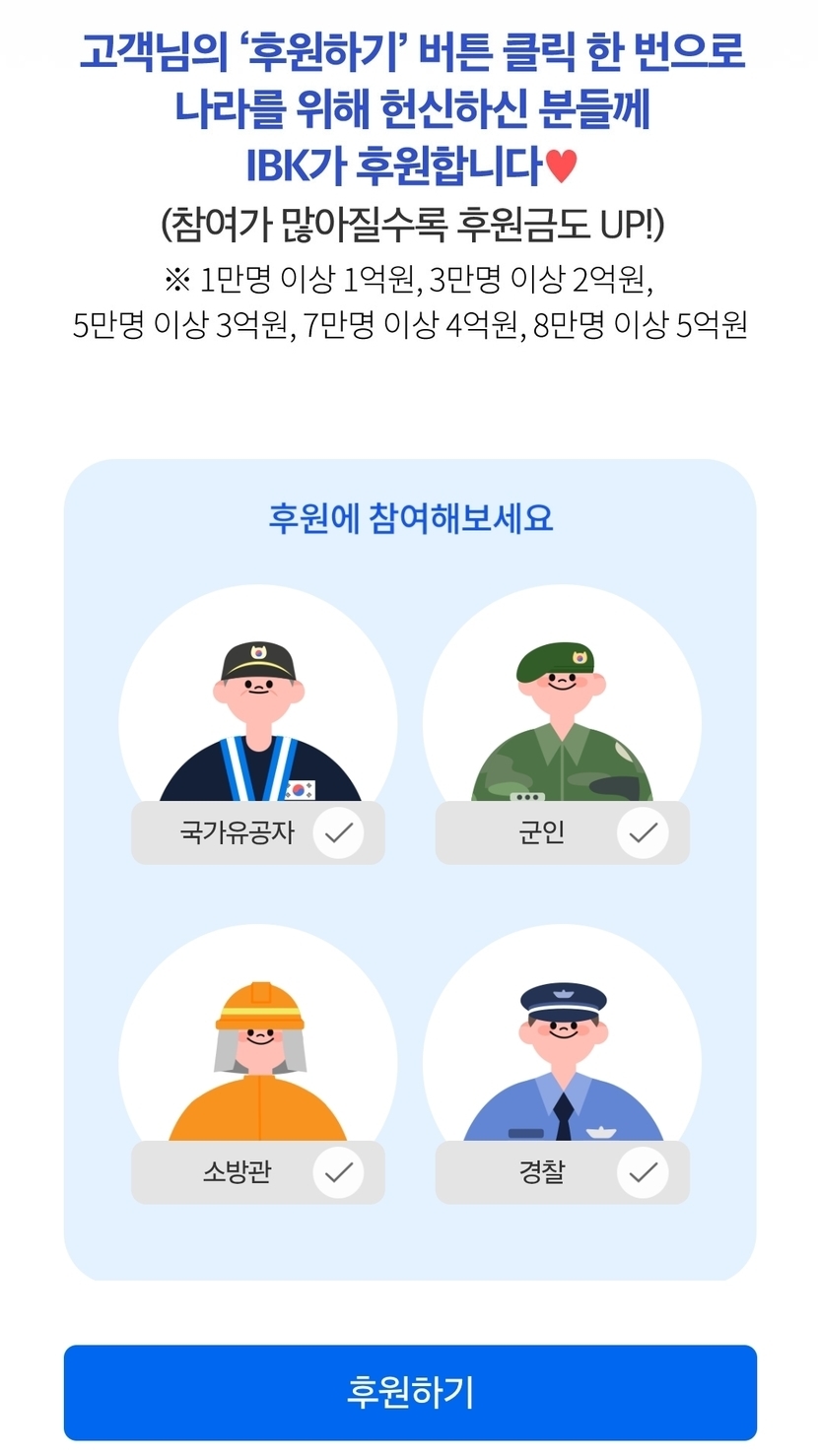Toggle the 소방관 checkbox
The height and width of the screenshot is (1456, 818).
(x=338, y=1172)
